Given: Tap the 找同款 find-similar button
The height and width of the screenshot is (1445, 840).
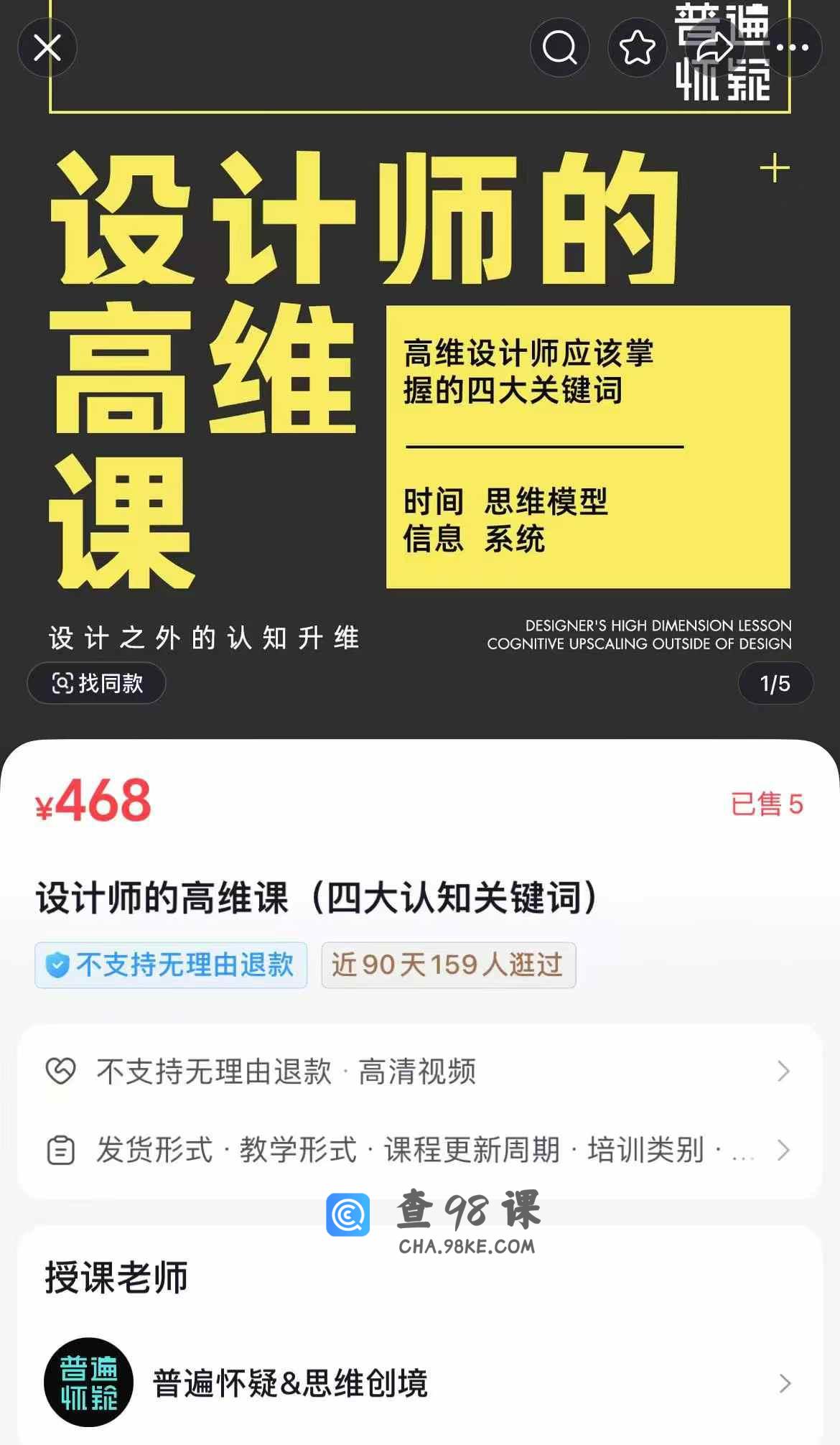Looking at the screenshot, I should click(x=97, y=683).
